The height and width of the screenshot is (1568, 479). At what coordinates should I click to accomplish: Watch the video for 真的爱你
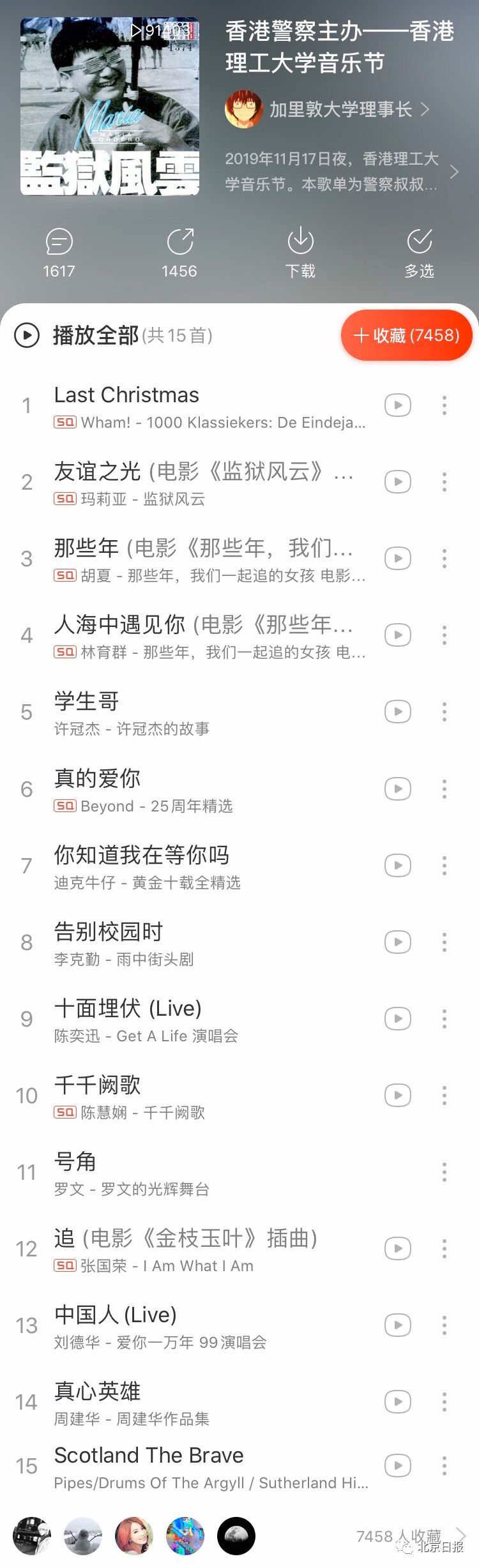[398, 789]
